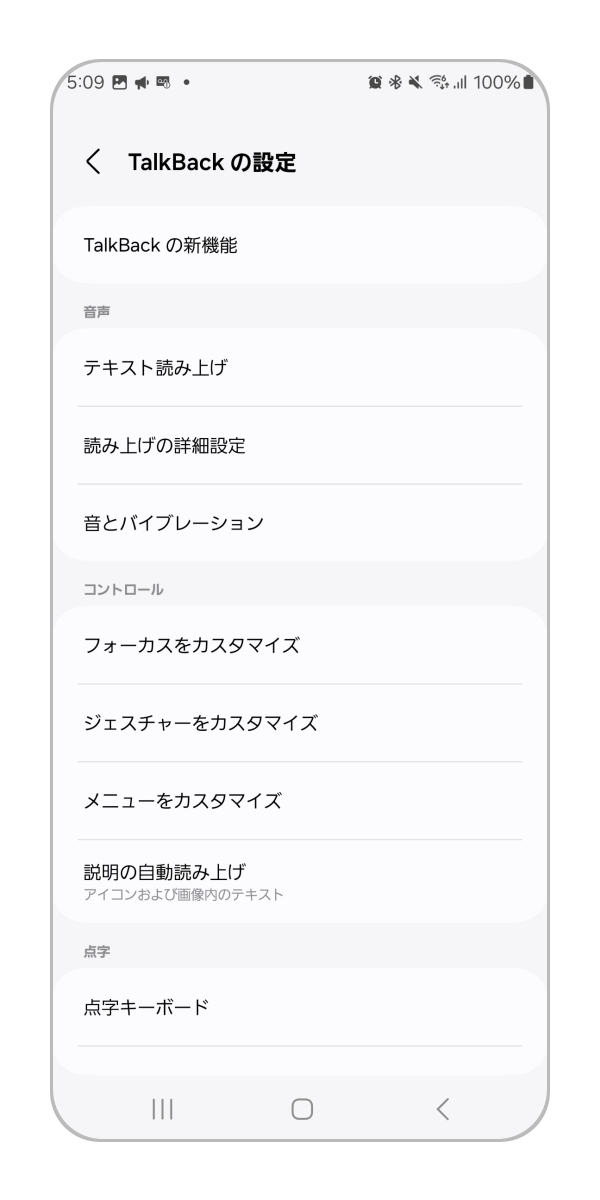
Task: Open メニューをカスタマイズ
Action: pyautogui.click(x=300, y=801)
